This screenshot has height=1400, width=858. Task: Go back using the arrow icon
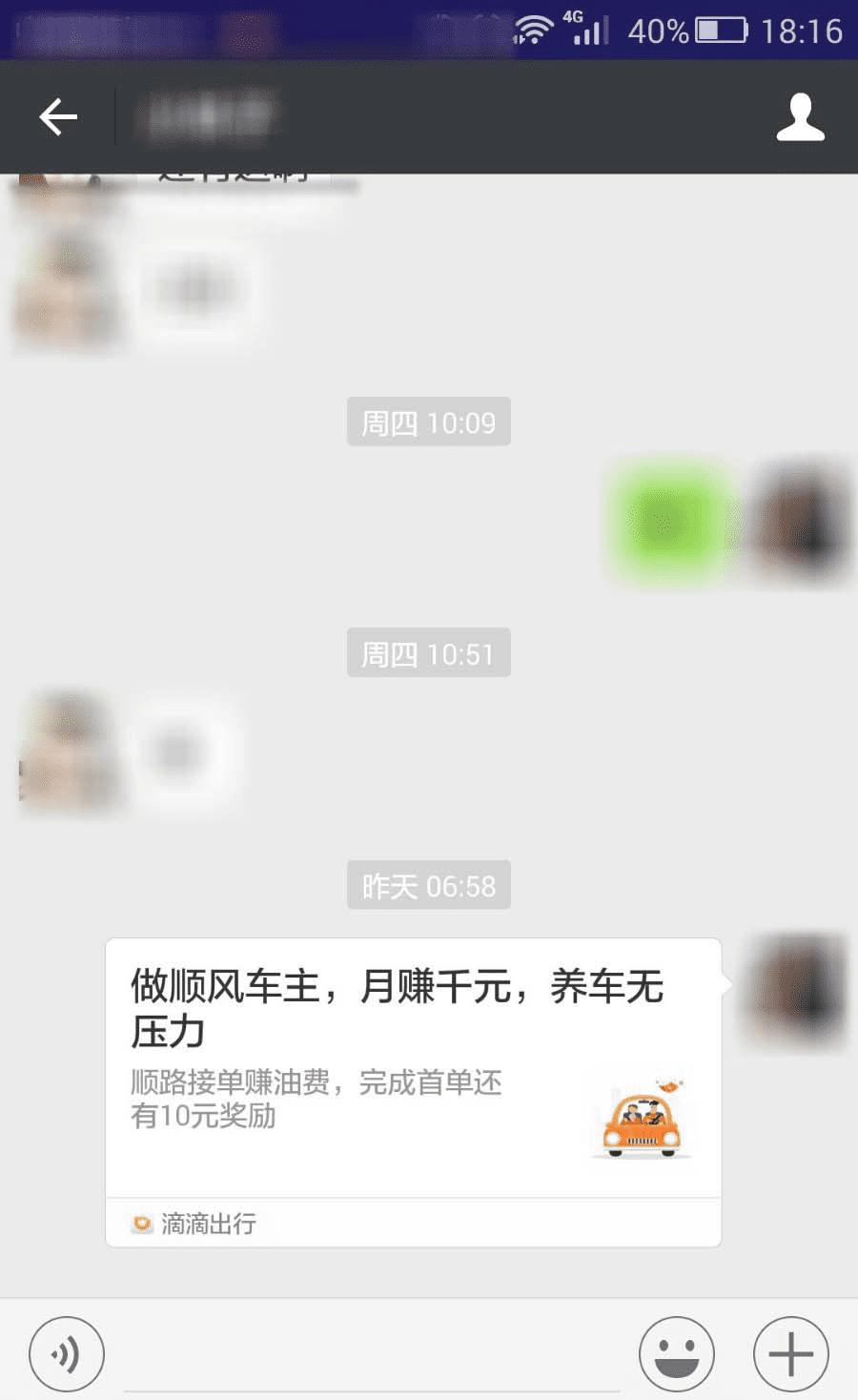(57, 117)
